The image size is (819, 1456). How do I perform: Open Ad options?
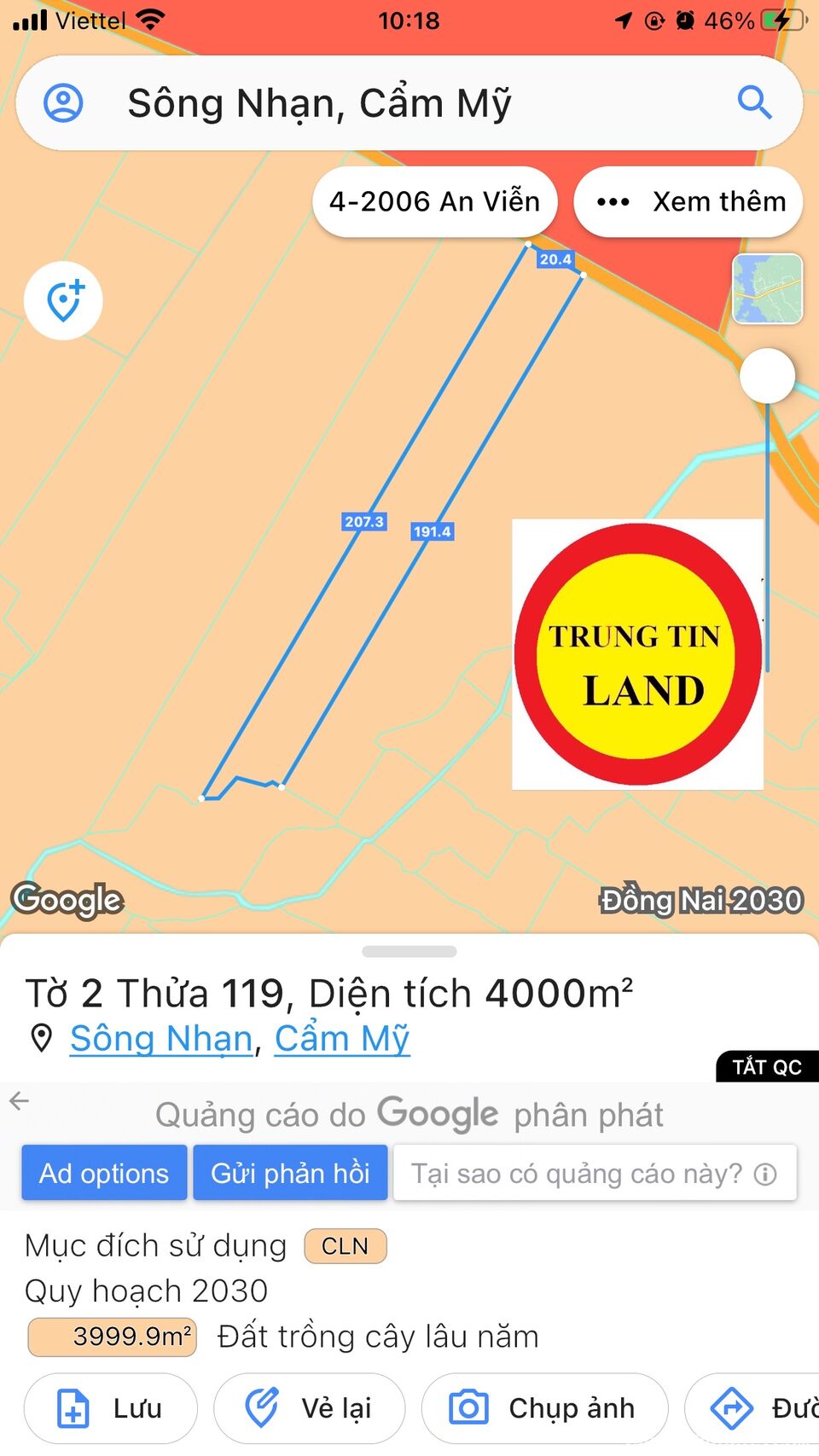pos(104,1174)
